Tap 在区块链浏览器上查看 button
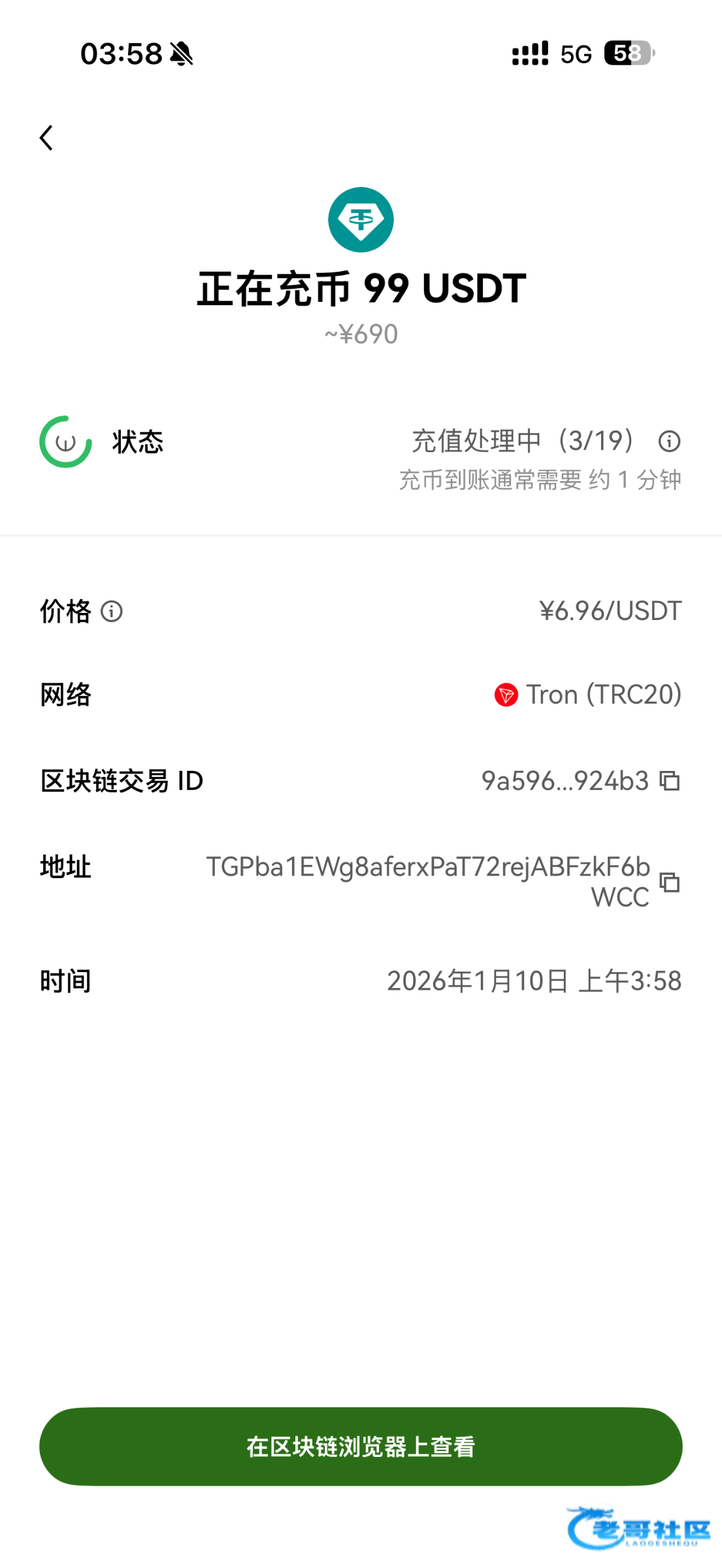Viewport: 722px width, 1568px height. pyautogui.click(x=361, y=1446)
